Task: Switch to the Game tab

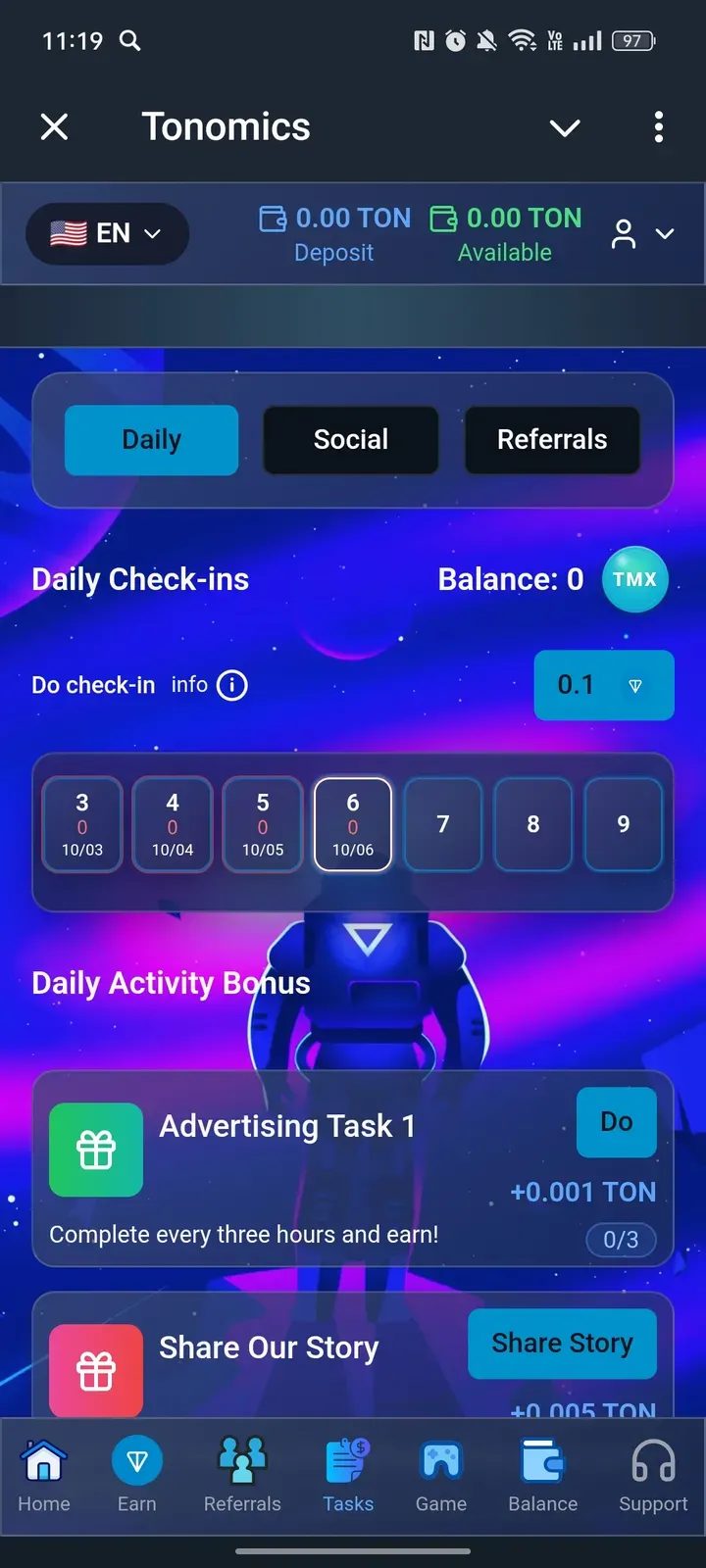Action: point(441,1476)
